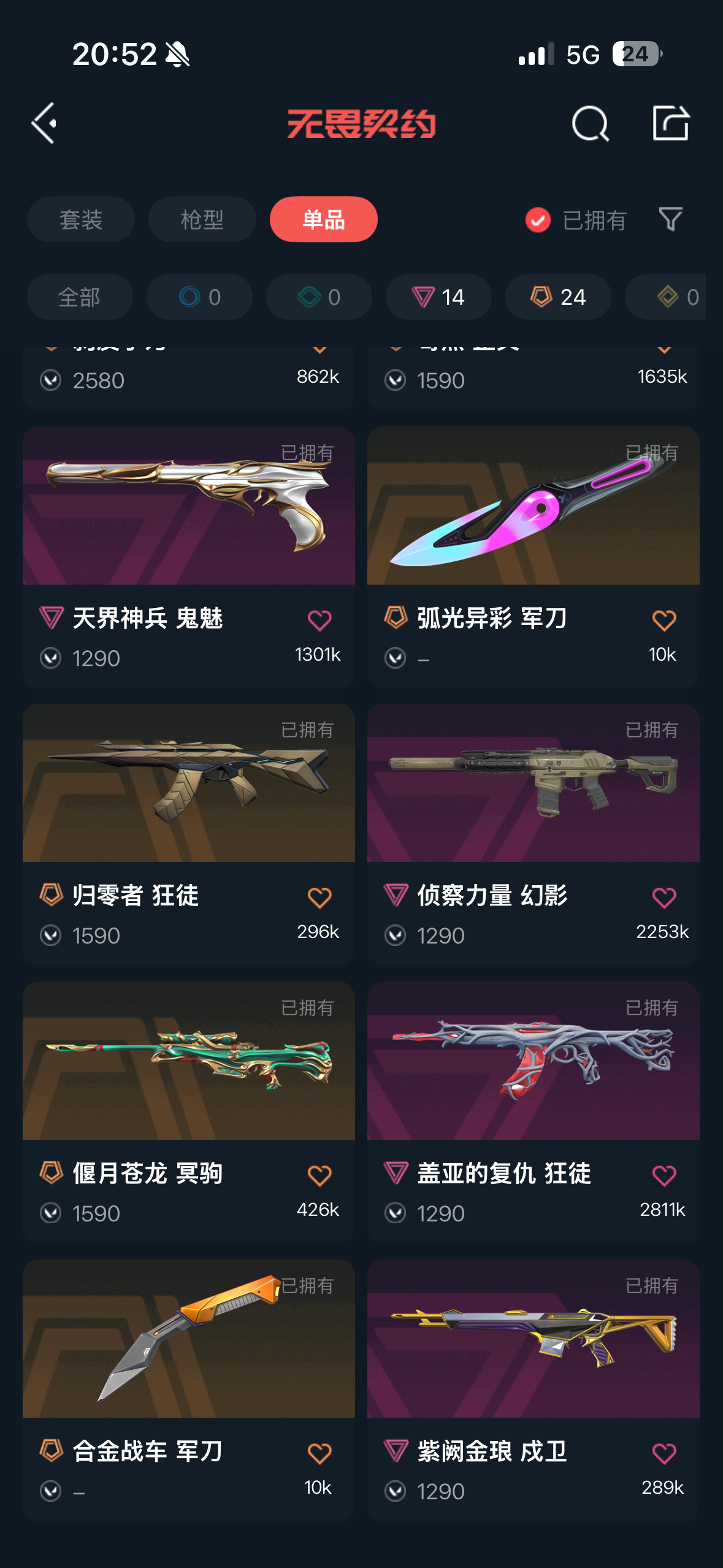Screen dimensions: 723x1568
Task: Go back using the top-left arrow
Action: 45,123
